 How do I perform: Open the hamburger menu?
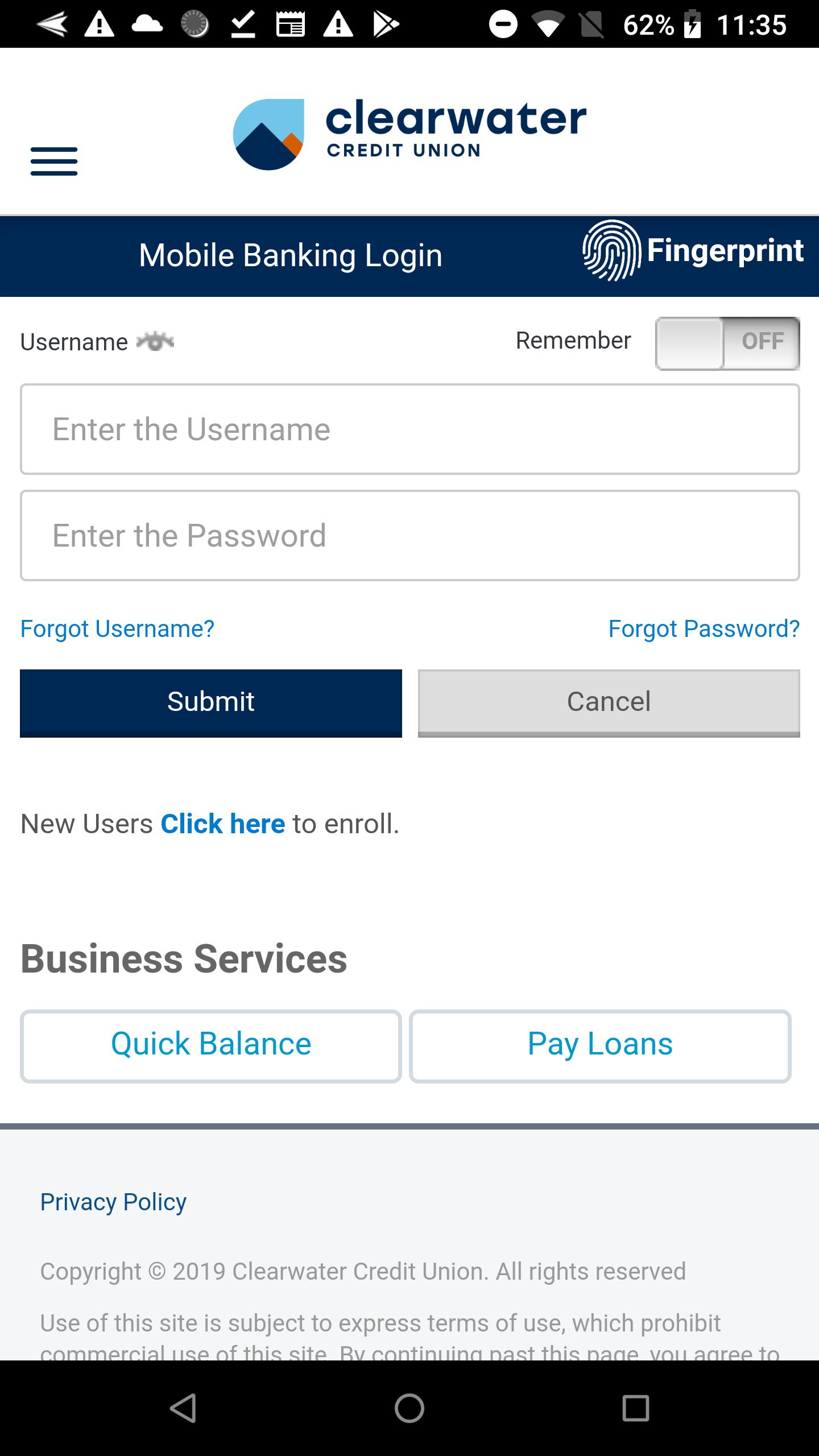point(54,162)
